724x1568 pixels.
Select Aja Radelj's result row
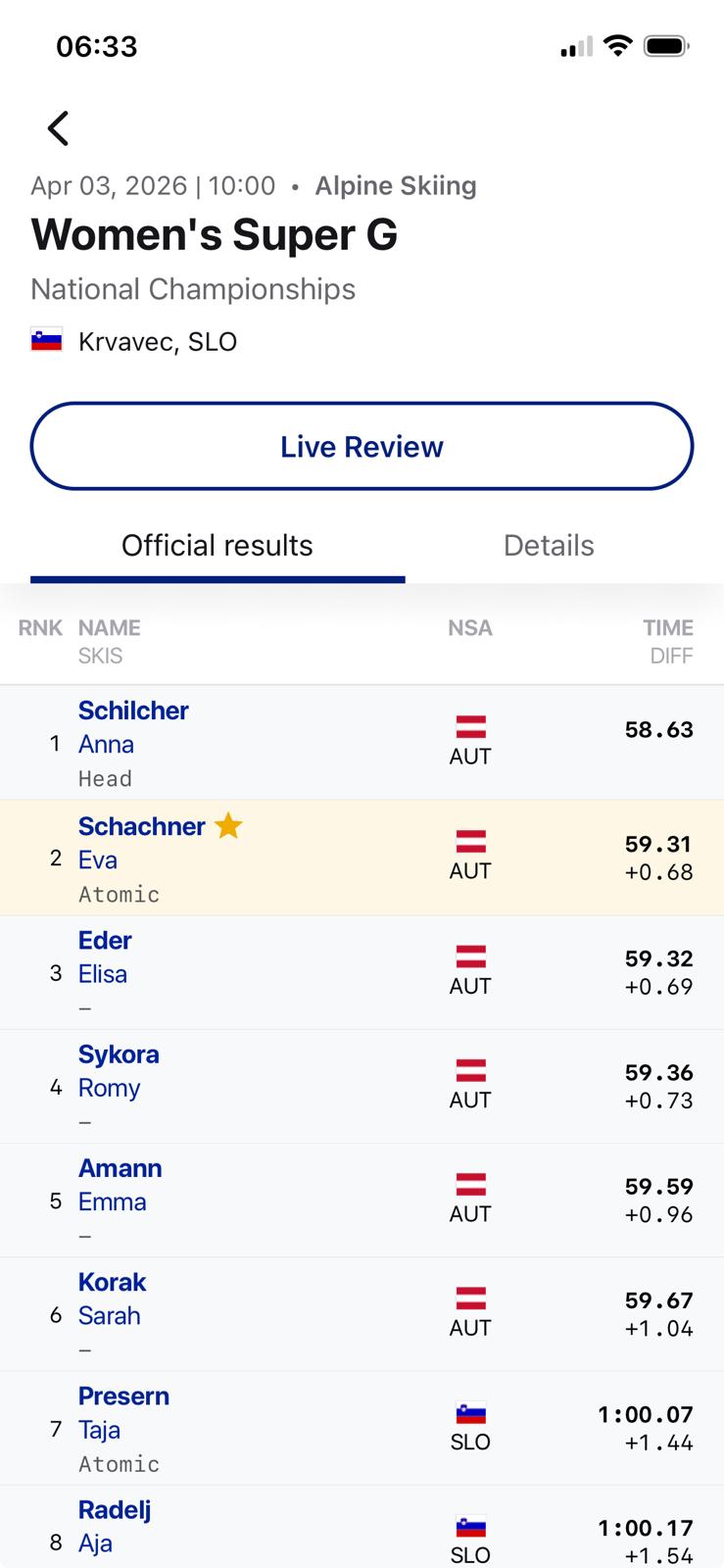coord(362,1529)
